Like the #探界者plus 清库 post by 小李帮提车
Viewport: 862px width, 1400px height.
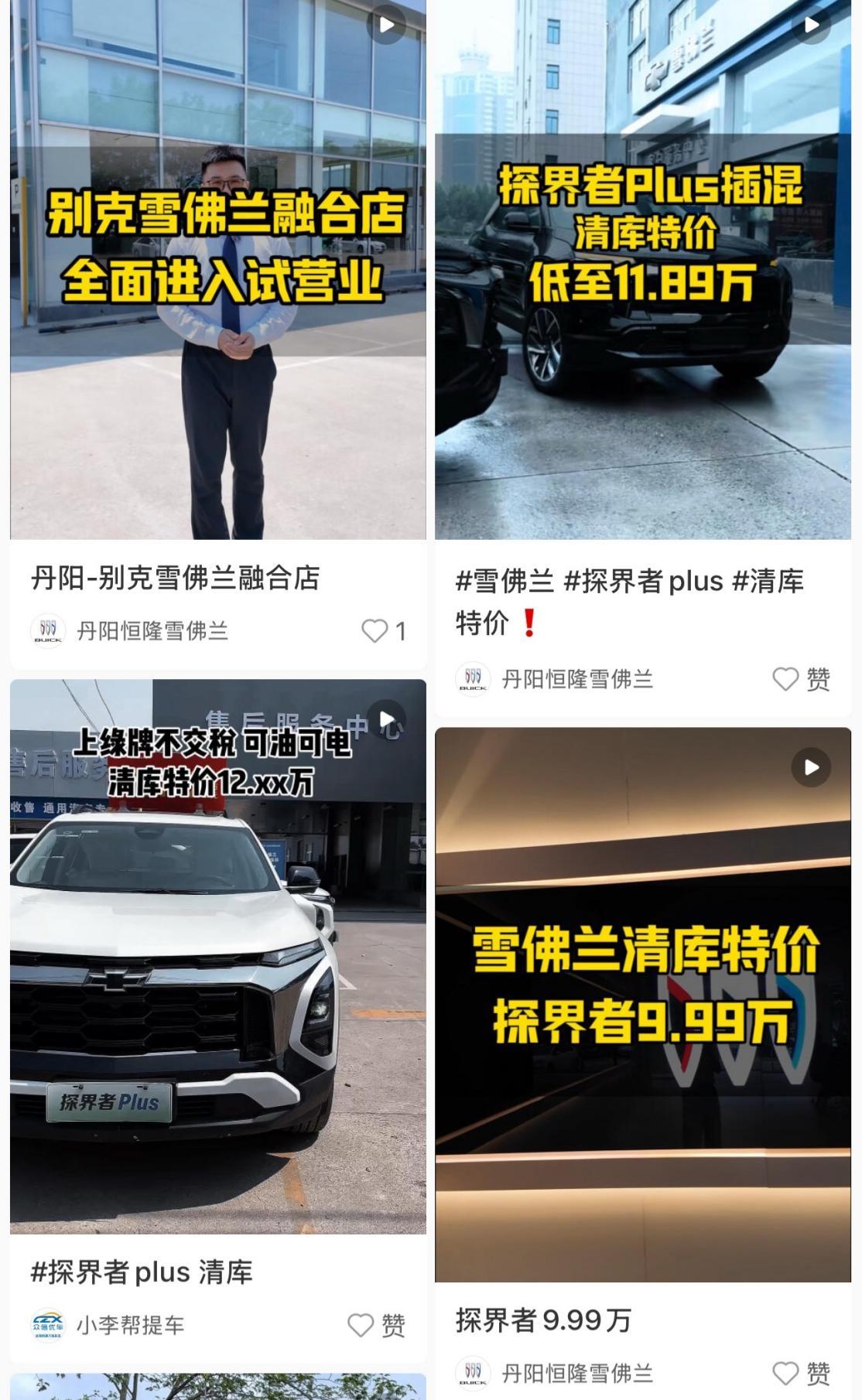[x=361, y=1325]
